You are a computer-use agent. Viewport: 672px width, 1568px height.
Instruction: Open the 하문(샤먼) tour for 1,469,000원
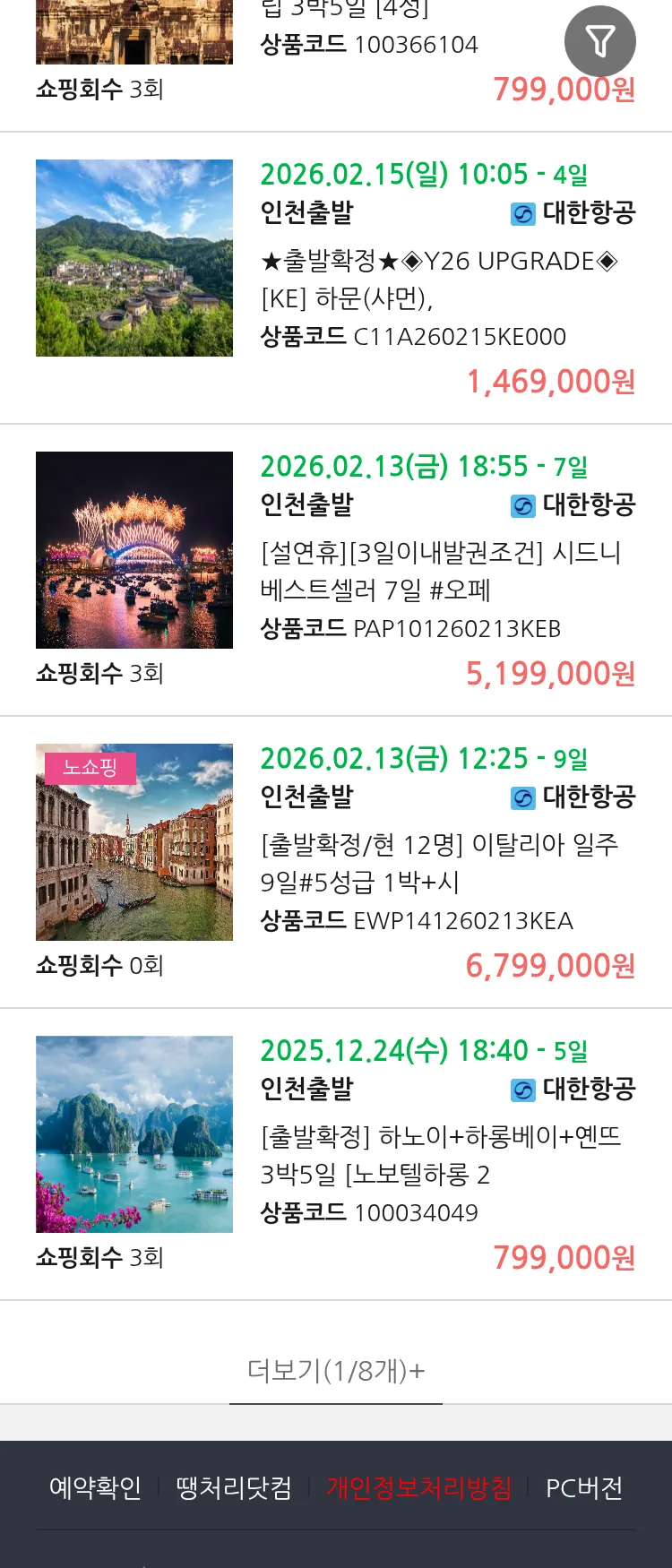(x=437, y=279)
